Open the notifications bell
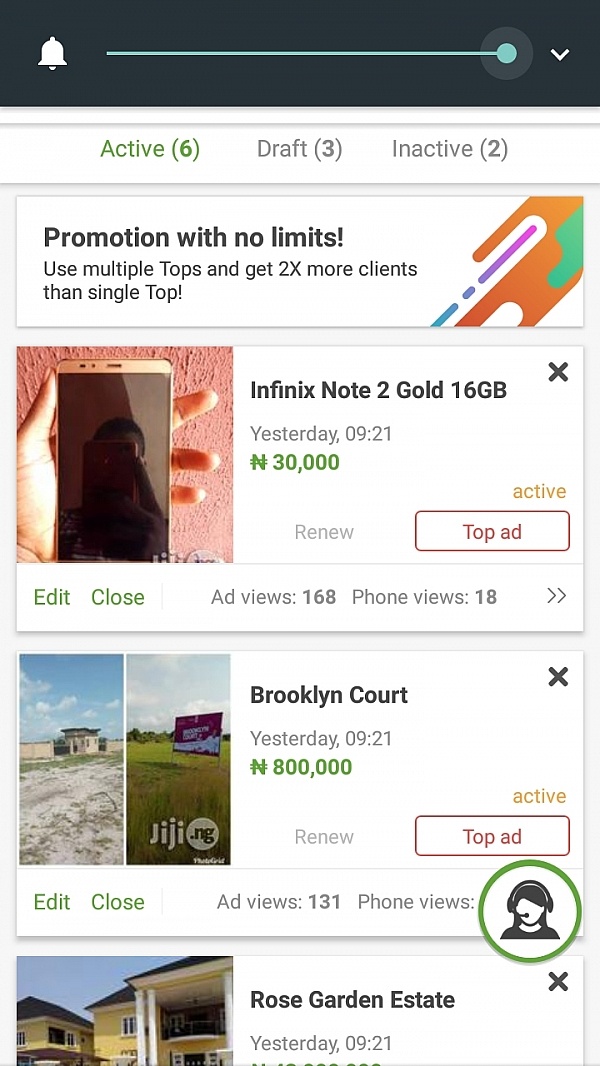 tap(52, 53)
